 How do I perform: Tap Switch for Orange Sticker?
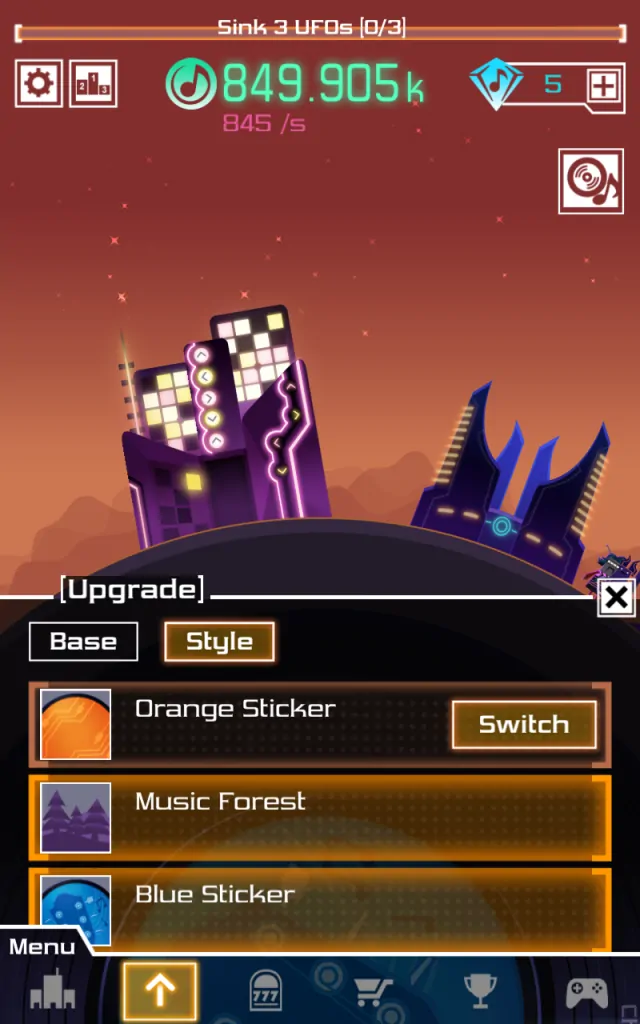(524, 724)
